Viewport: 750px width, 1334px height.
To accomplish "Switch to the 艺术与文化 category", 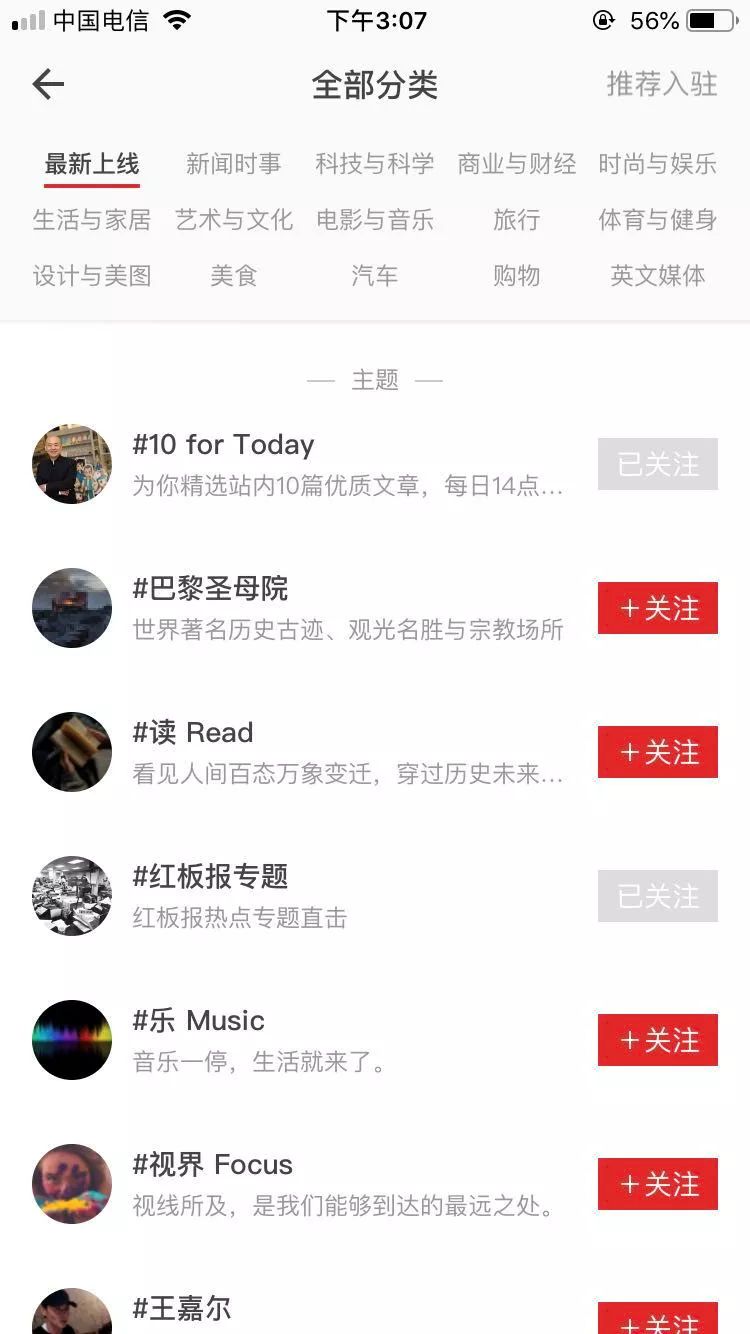I will [233, 220].
